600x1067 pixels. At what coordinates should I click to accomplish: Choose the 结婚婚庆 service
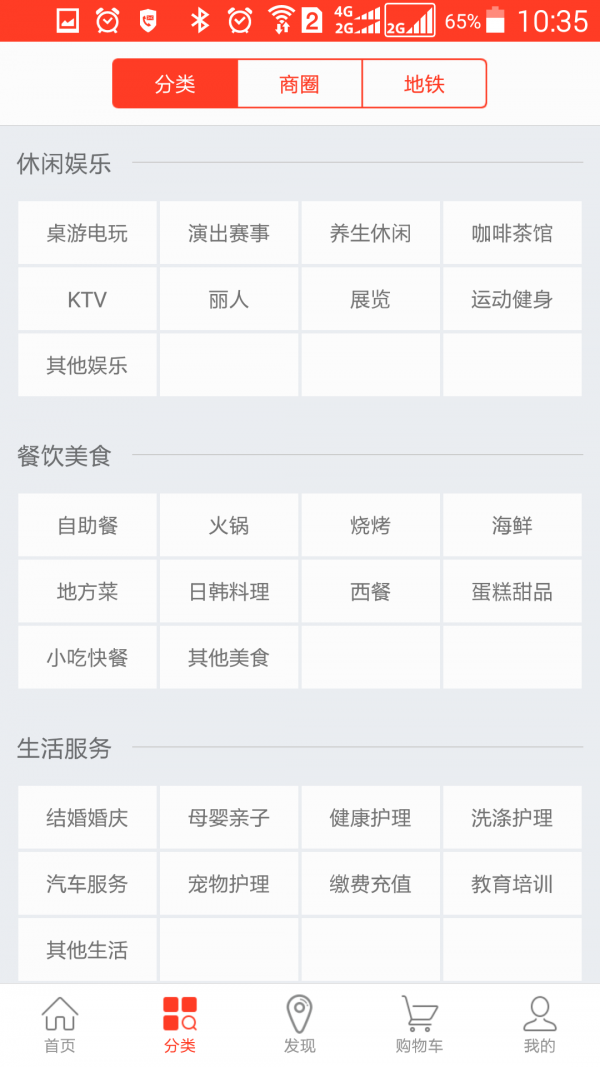coord(87,818)
